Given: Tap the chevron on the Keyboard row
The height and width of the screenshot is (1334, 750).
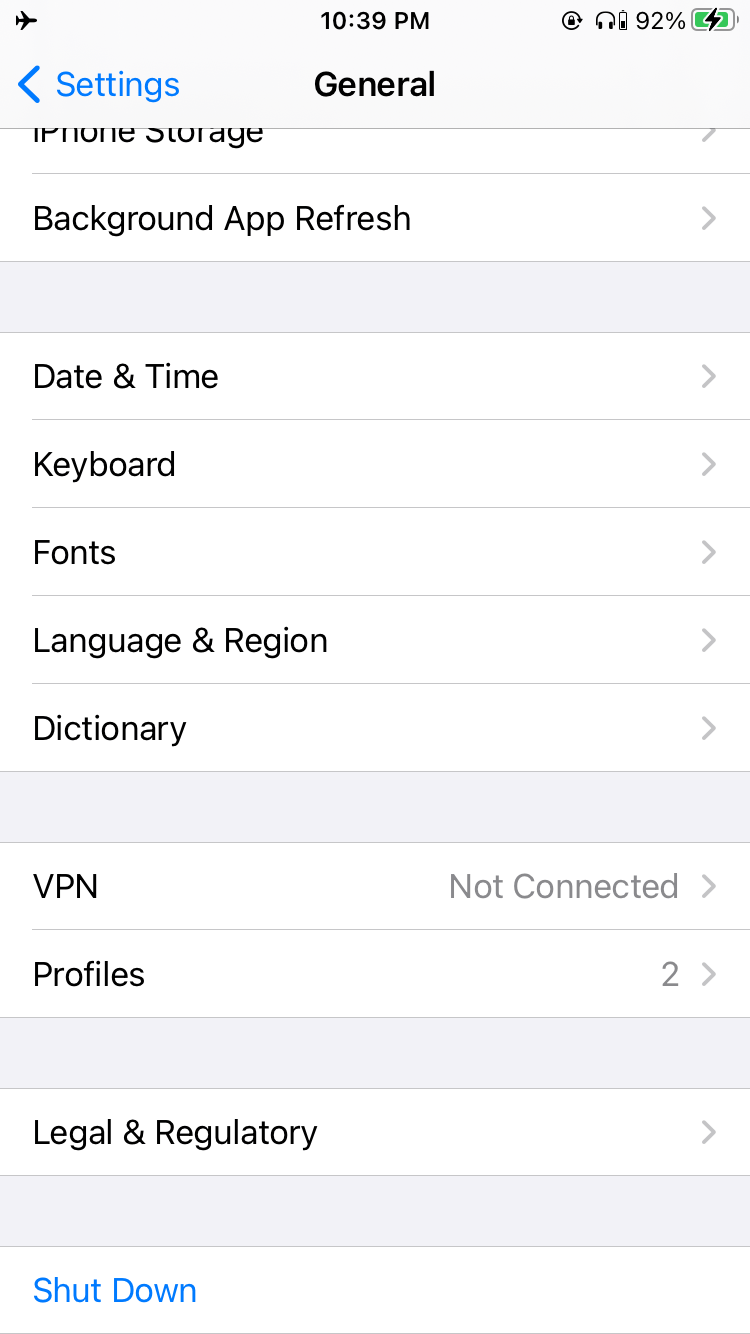Looking at the screenshot, I should pos(709,464).
